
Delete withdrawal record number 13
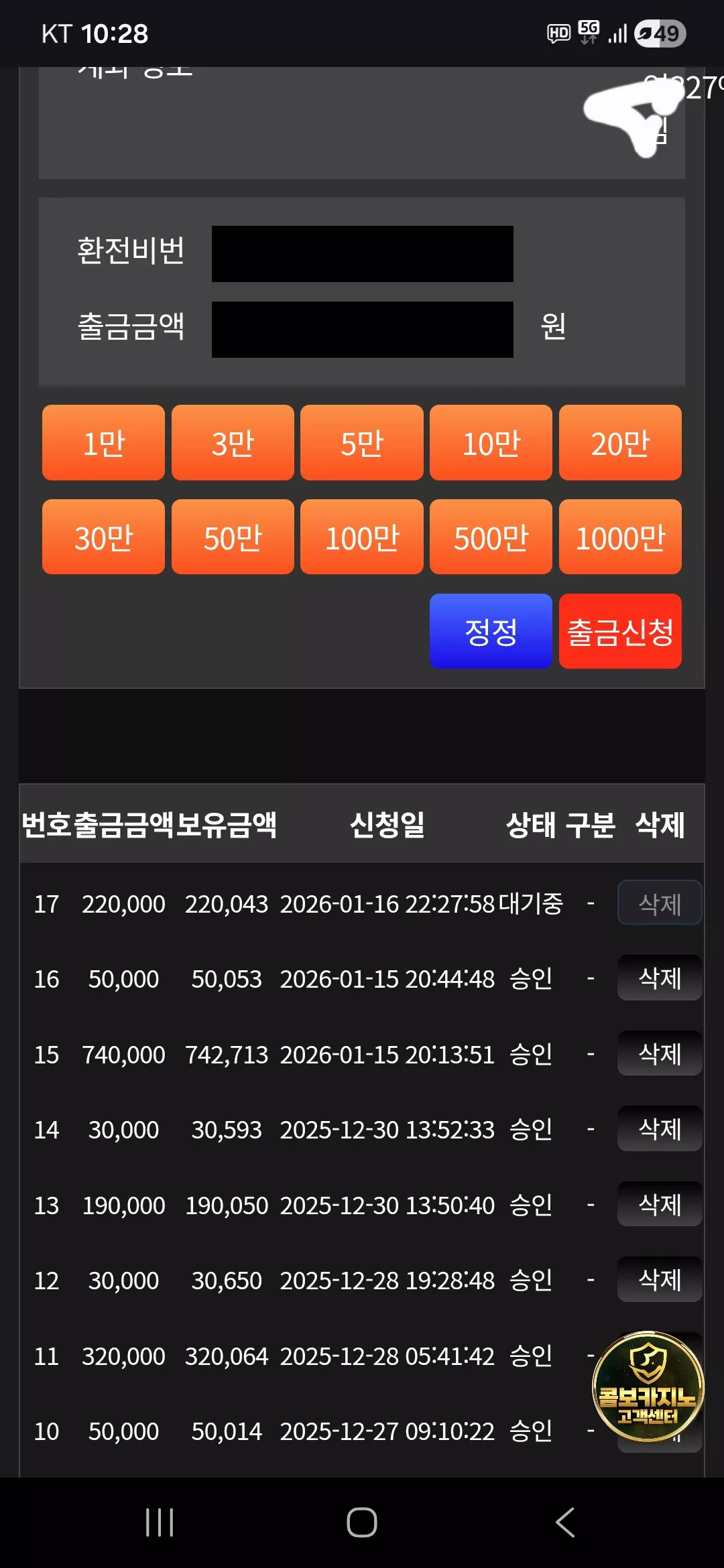point(660,1205)
